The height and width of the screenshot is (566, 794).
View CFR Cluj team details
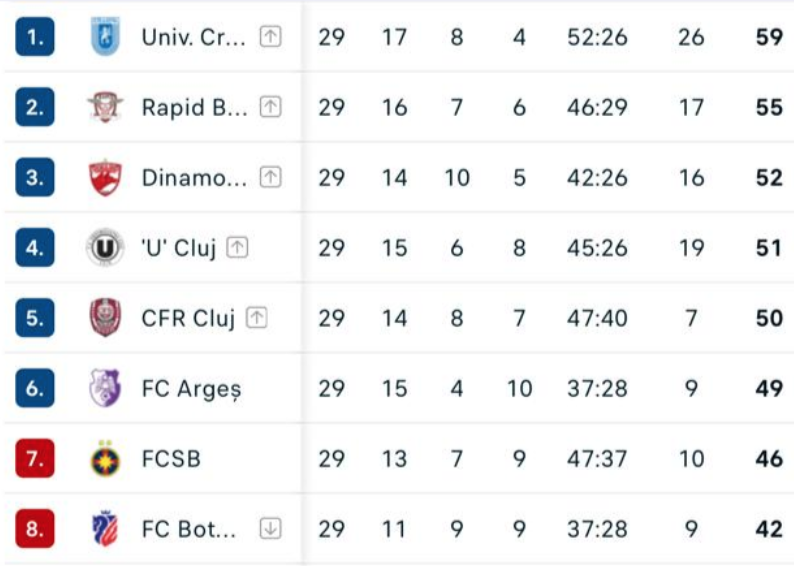[188, 318]
